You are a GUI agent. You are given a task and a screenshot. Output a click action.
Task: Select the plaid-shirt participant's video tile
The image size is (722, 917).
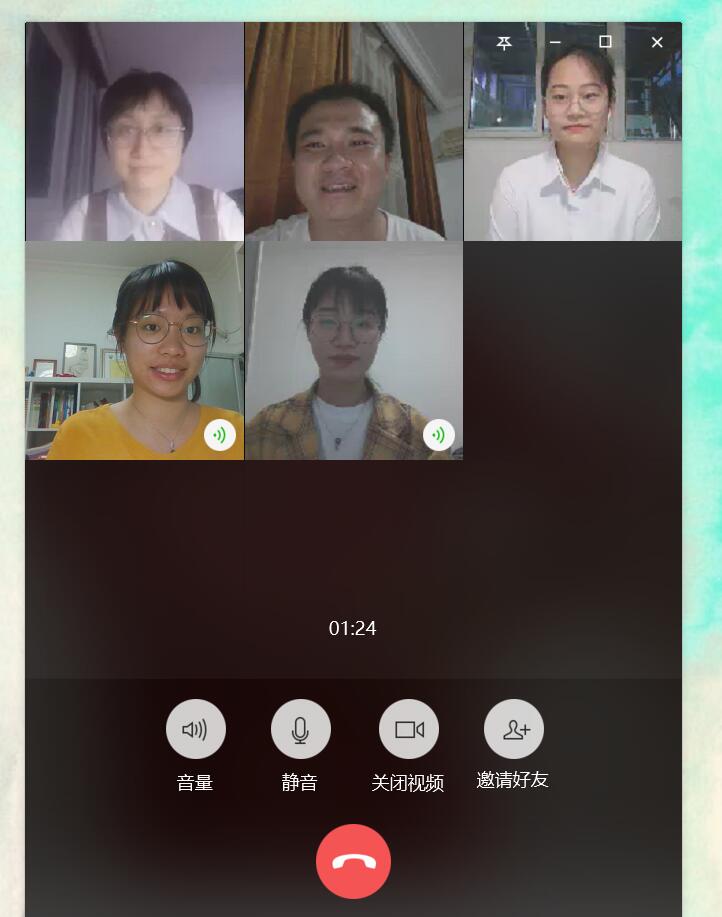(353, 350)
